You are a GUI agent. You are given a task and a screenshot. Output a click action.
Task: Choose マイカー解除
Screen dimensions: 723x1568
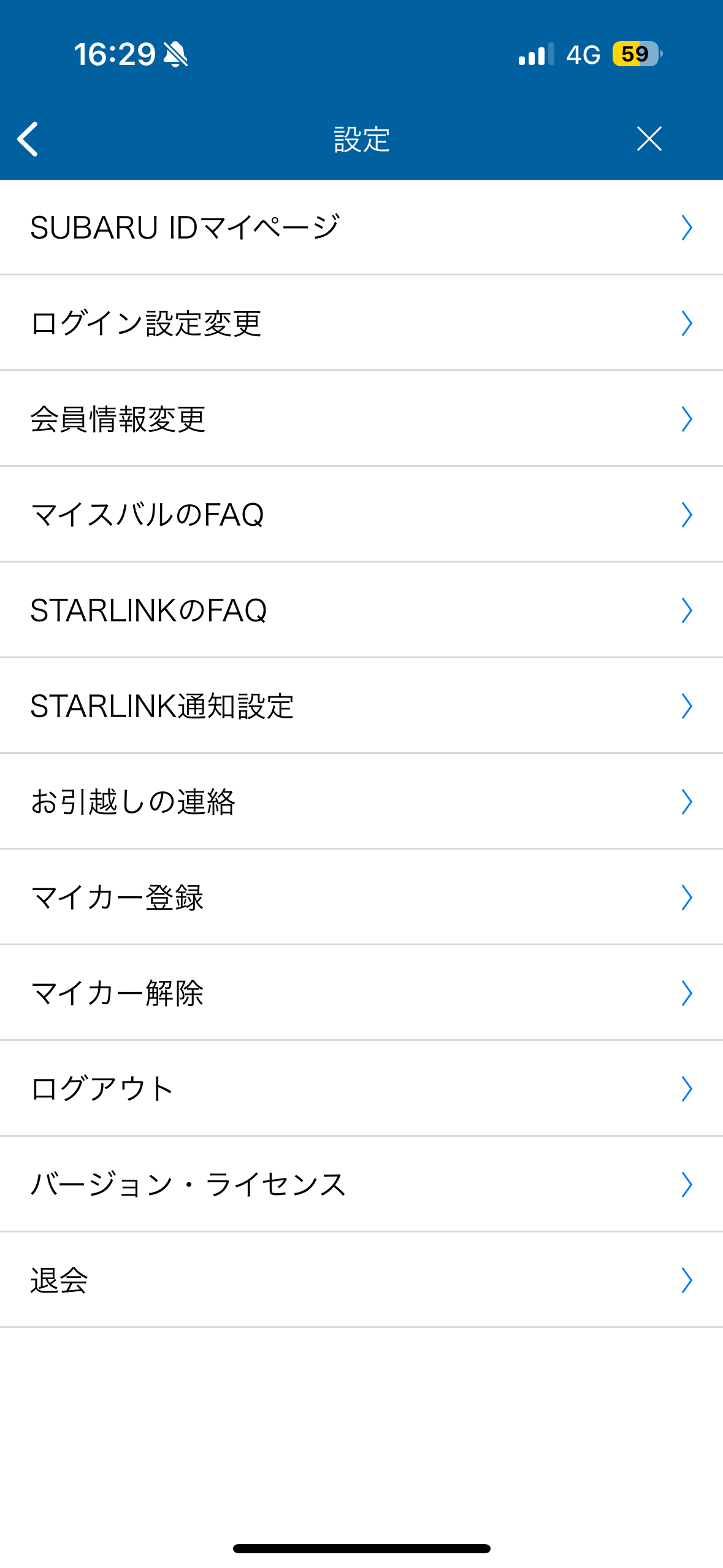pos(361,993)
